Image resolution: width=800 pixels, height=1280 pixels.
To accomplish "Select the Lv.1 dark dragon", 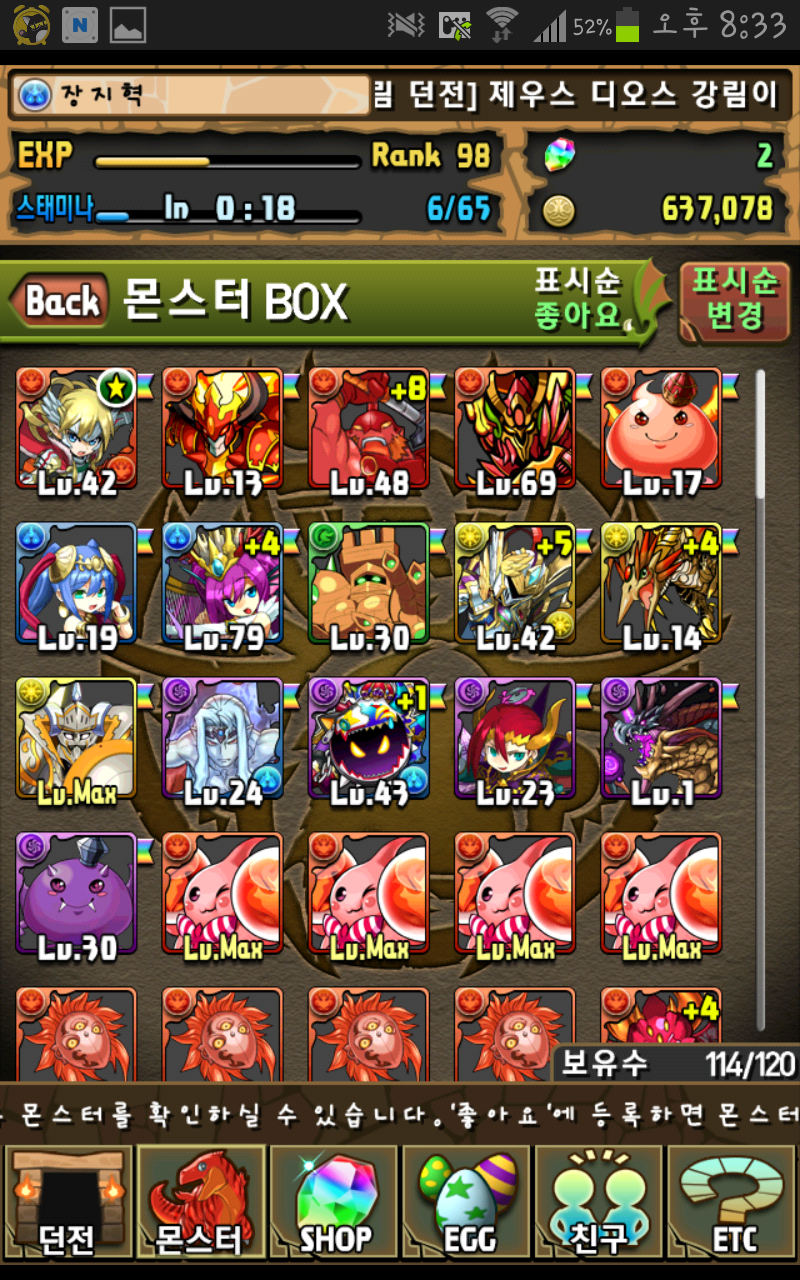I will [661, 738].
